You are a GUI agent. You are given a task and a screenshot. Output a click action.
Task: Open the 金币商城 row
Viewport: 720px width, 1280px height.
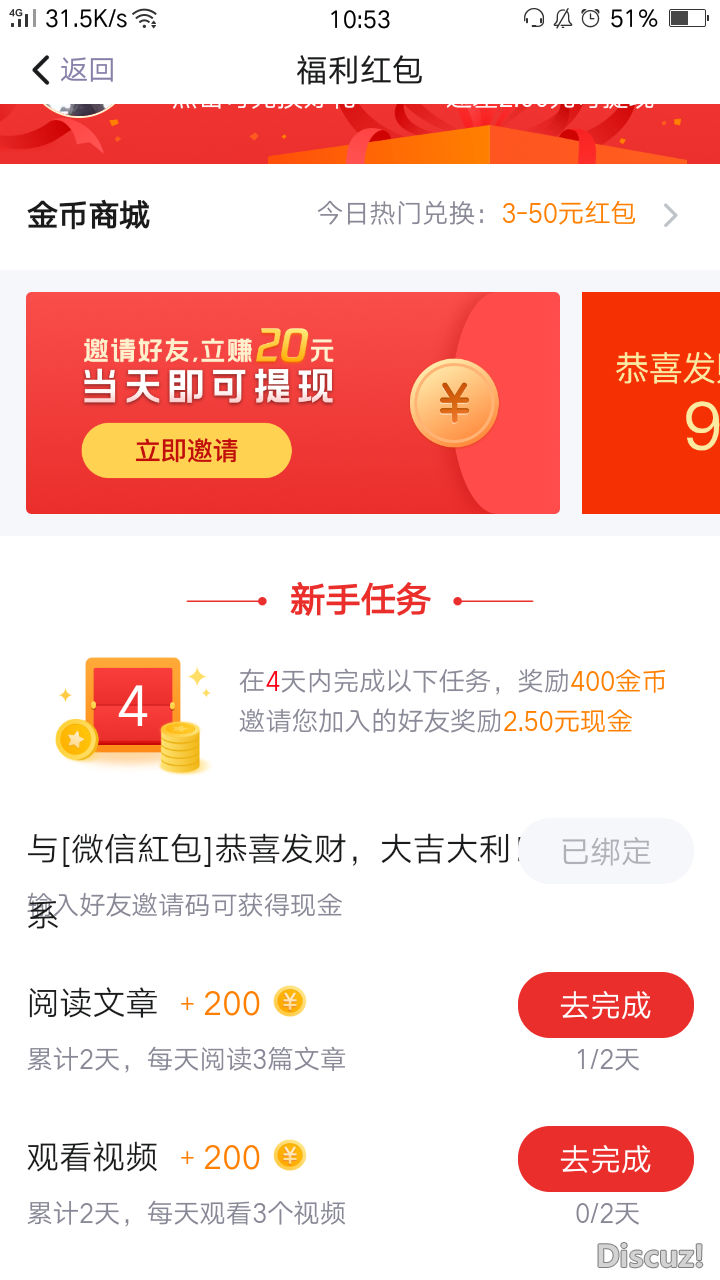[x=360, y=215]
